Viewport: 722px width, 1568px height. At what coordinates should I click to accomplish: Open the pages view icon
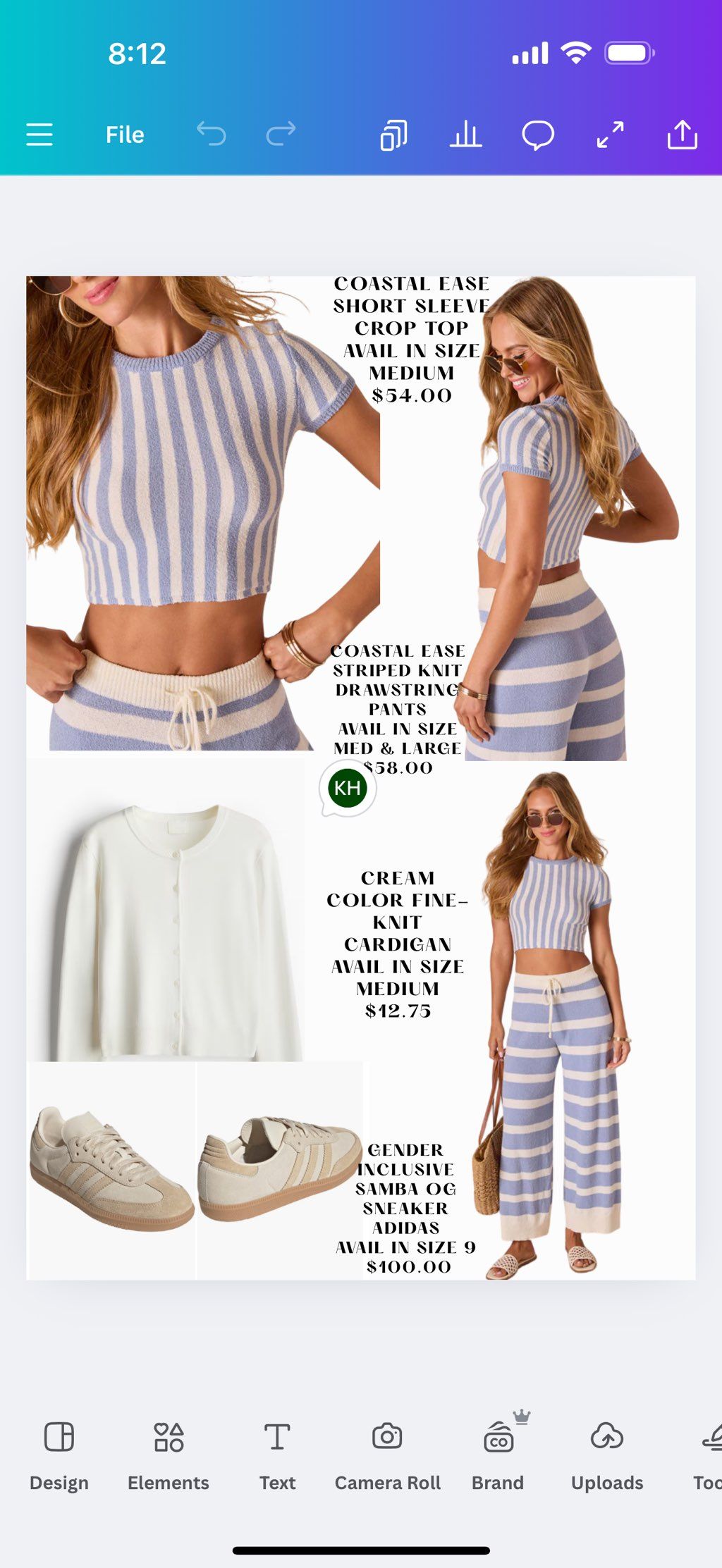point(393,135)
